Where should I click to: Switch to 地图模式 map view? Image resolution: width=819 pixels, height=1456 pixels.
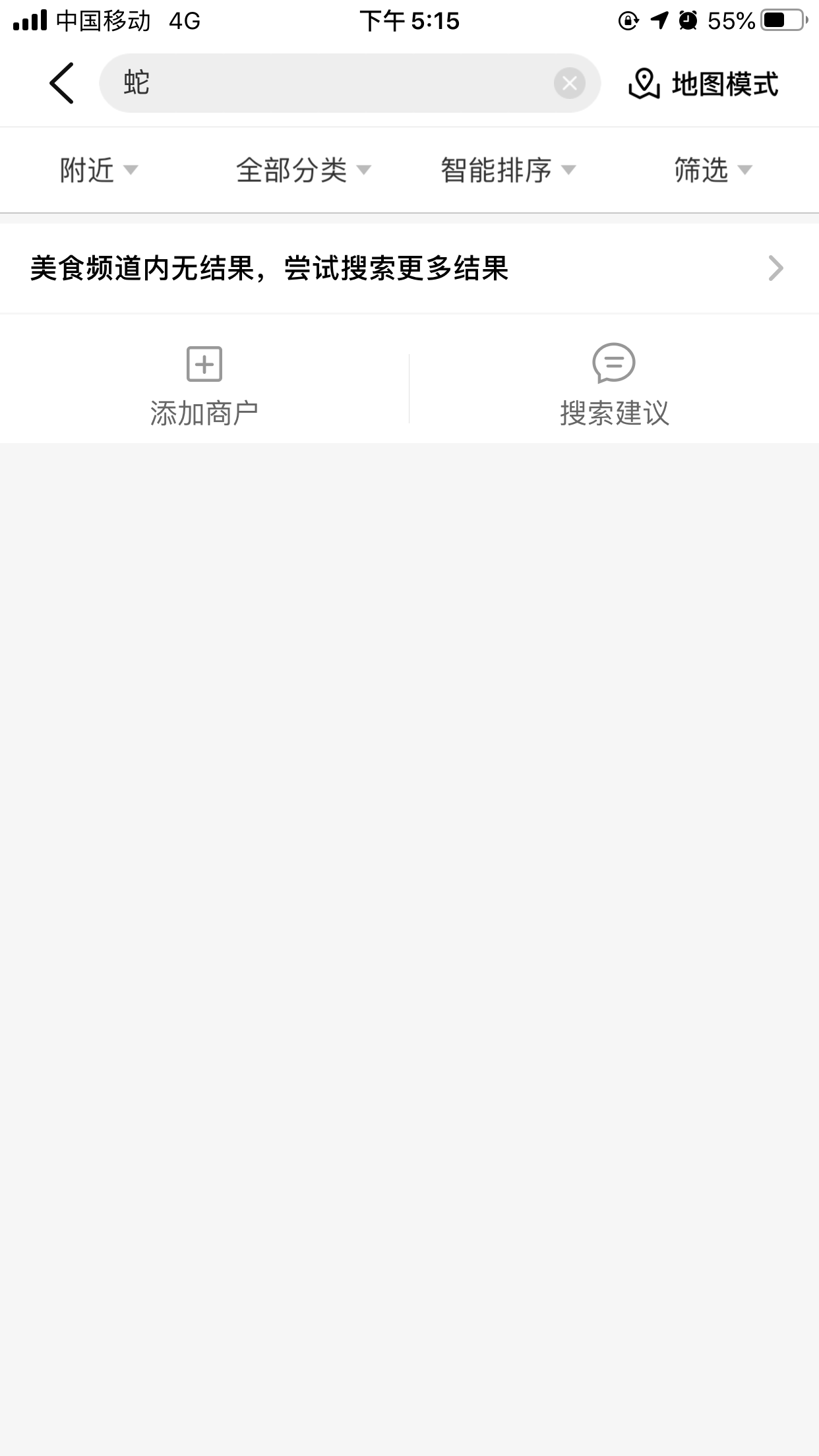click(704, 84)
